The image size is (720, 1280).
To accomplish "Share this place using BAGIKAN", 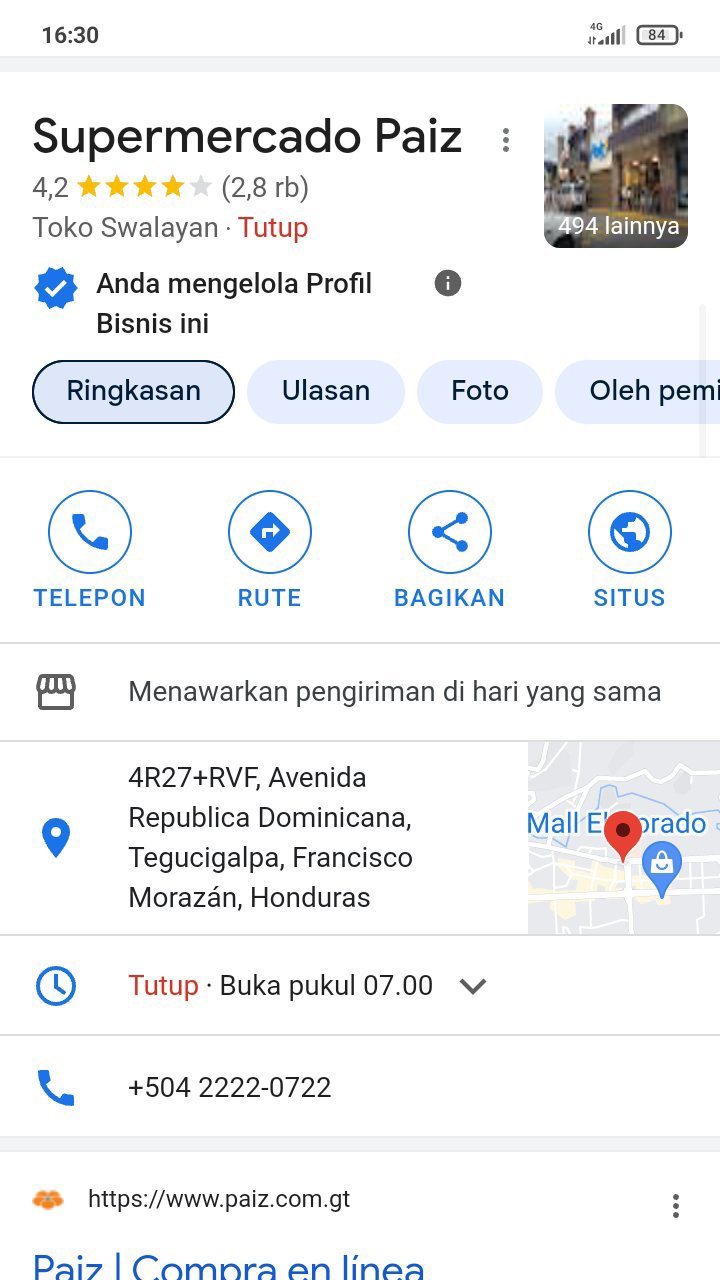I will 449,550.
